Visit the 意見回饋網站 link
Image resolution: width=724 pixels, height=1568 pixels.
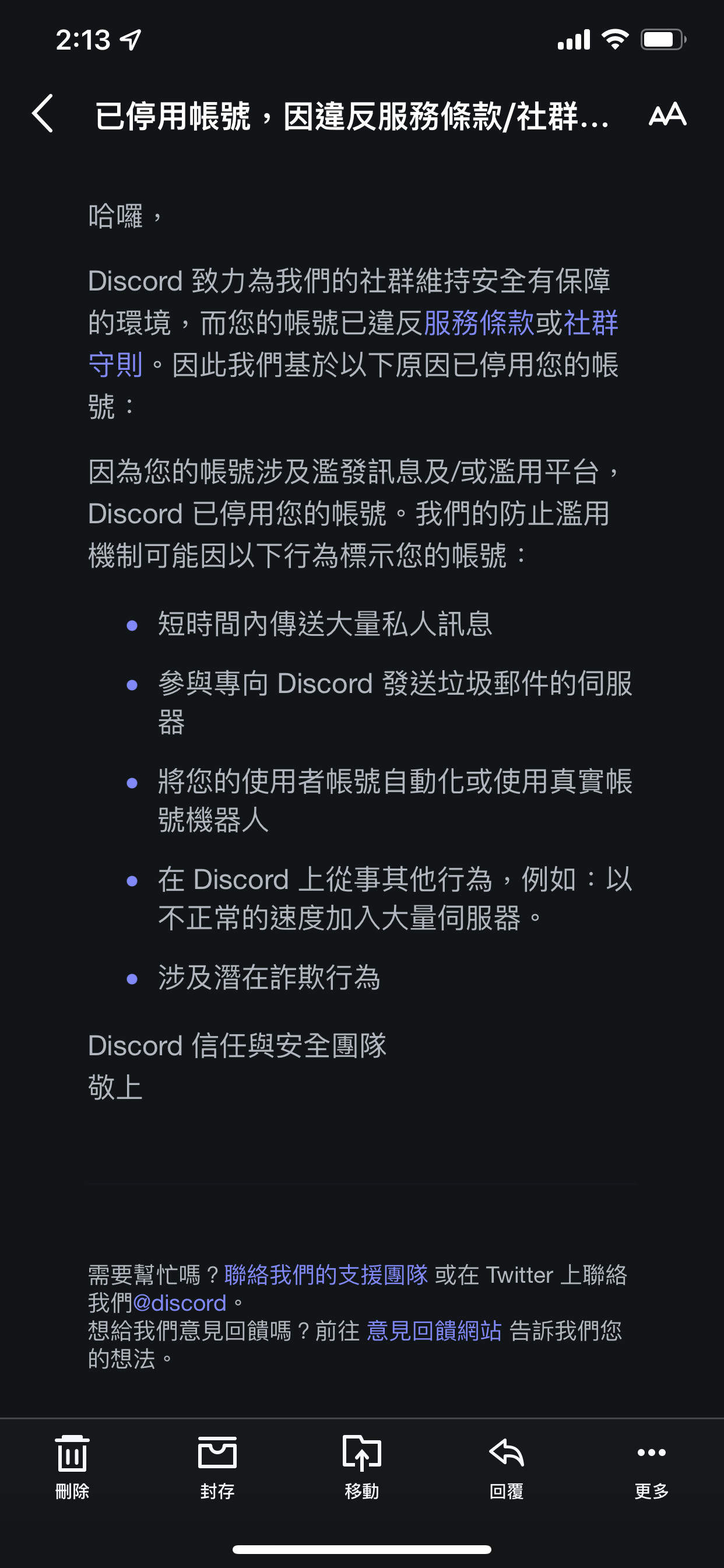click(434, 1331)
